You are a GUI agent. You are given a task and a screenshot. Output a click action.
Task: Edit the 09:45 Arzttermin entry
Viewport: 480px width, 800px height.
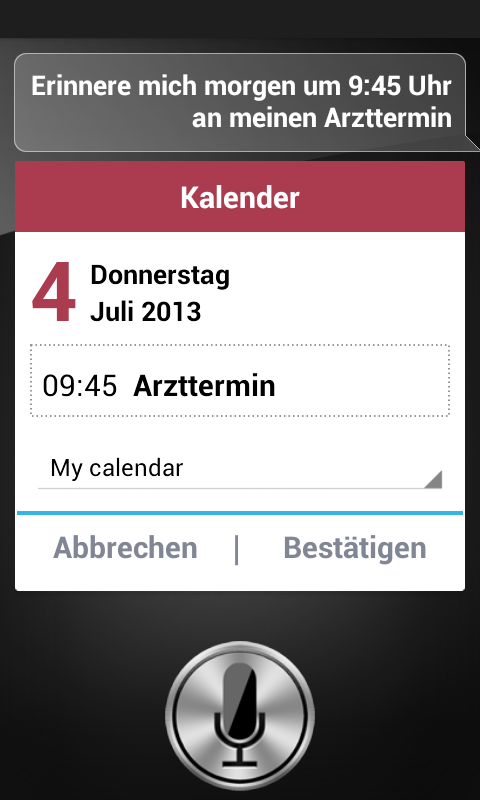point(240,381)
